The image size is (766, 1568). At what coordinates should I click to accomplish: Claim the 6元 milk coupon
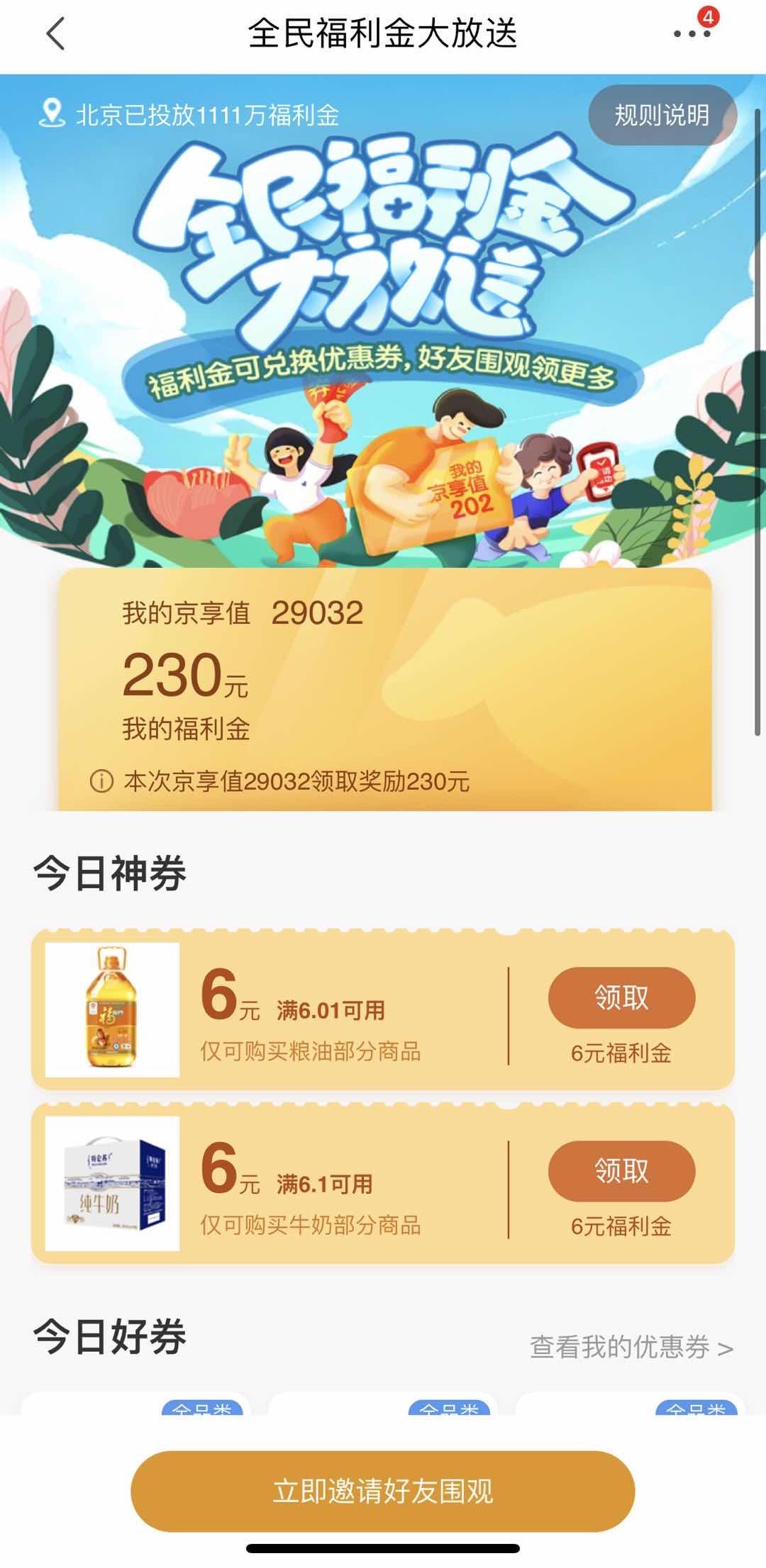621,1171
